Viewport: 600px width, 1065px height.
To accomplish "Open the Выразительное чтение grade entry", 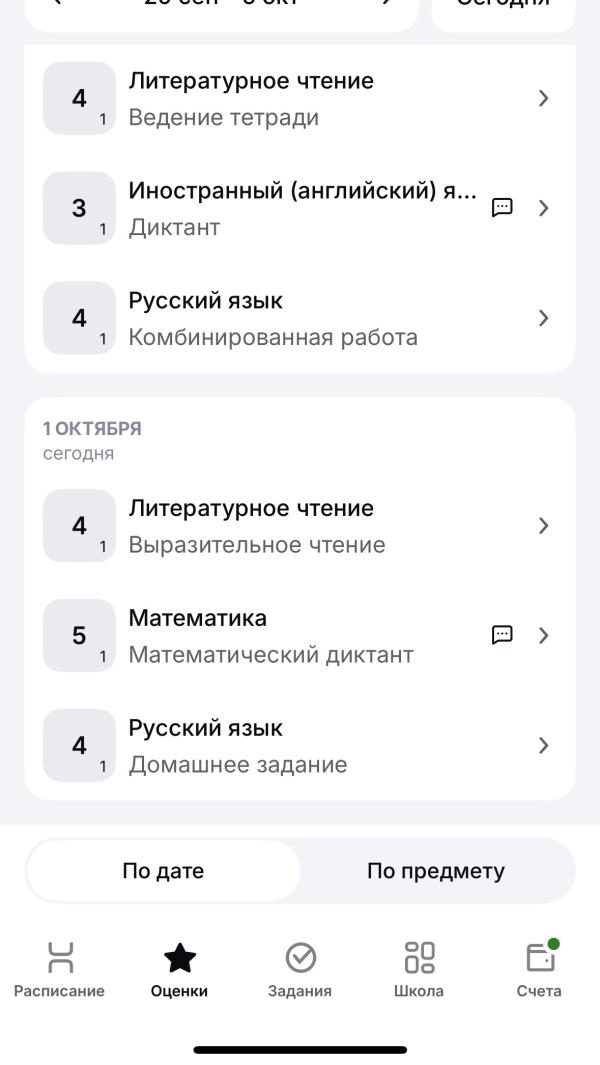I will click(x=300, y=526).
